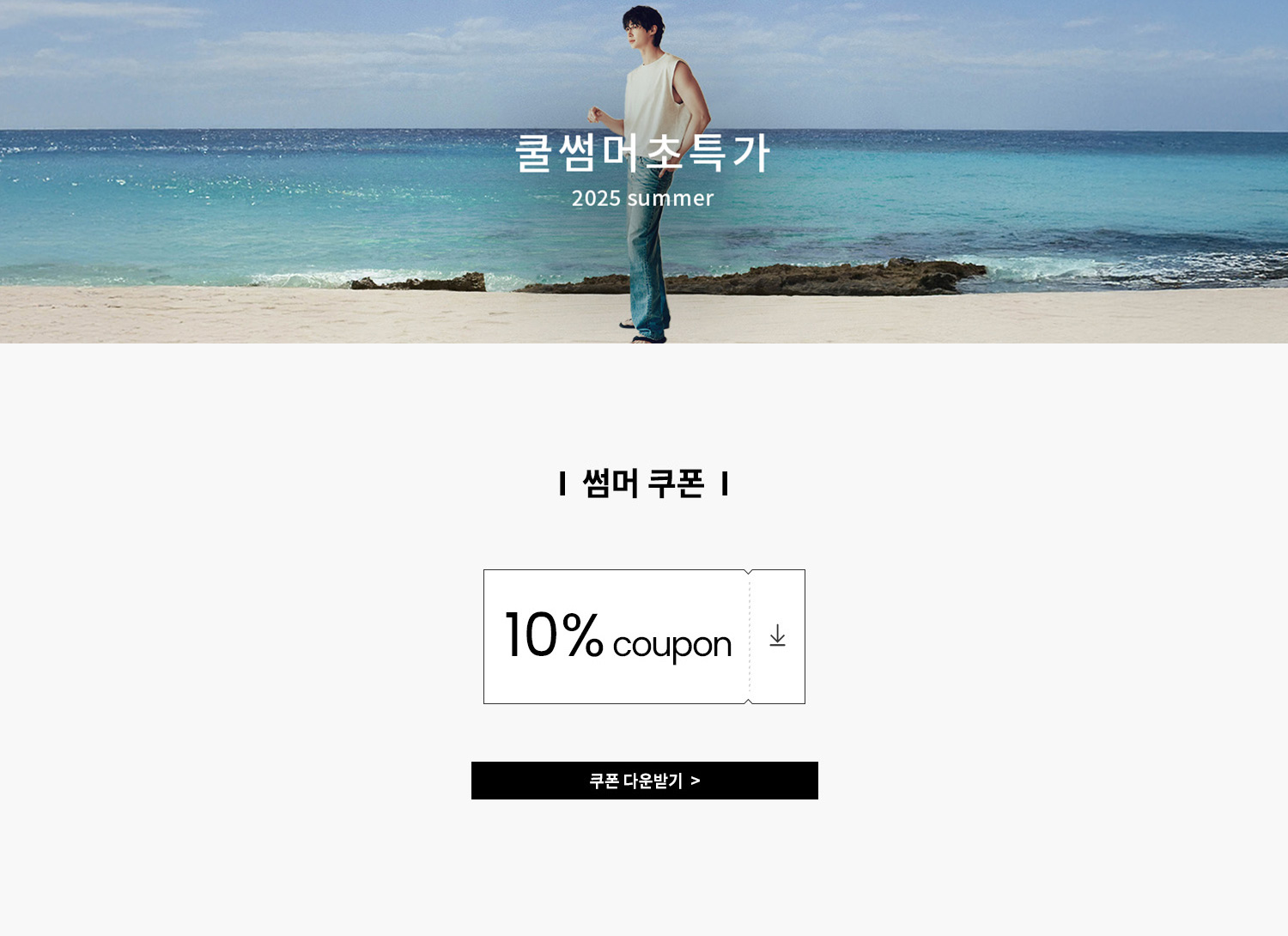
Task: Download the 10% coupon via arrow icon
Action: point(777,636)
